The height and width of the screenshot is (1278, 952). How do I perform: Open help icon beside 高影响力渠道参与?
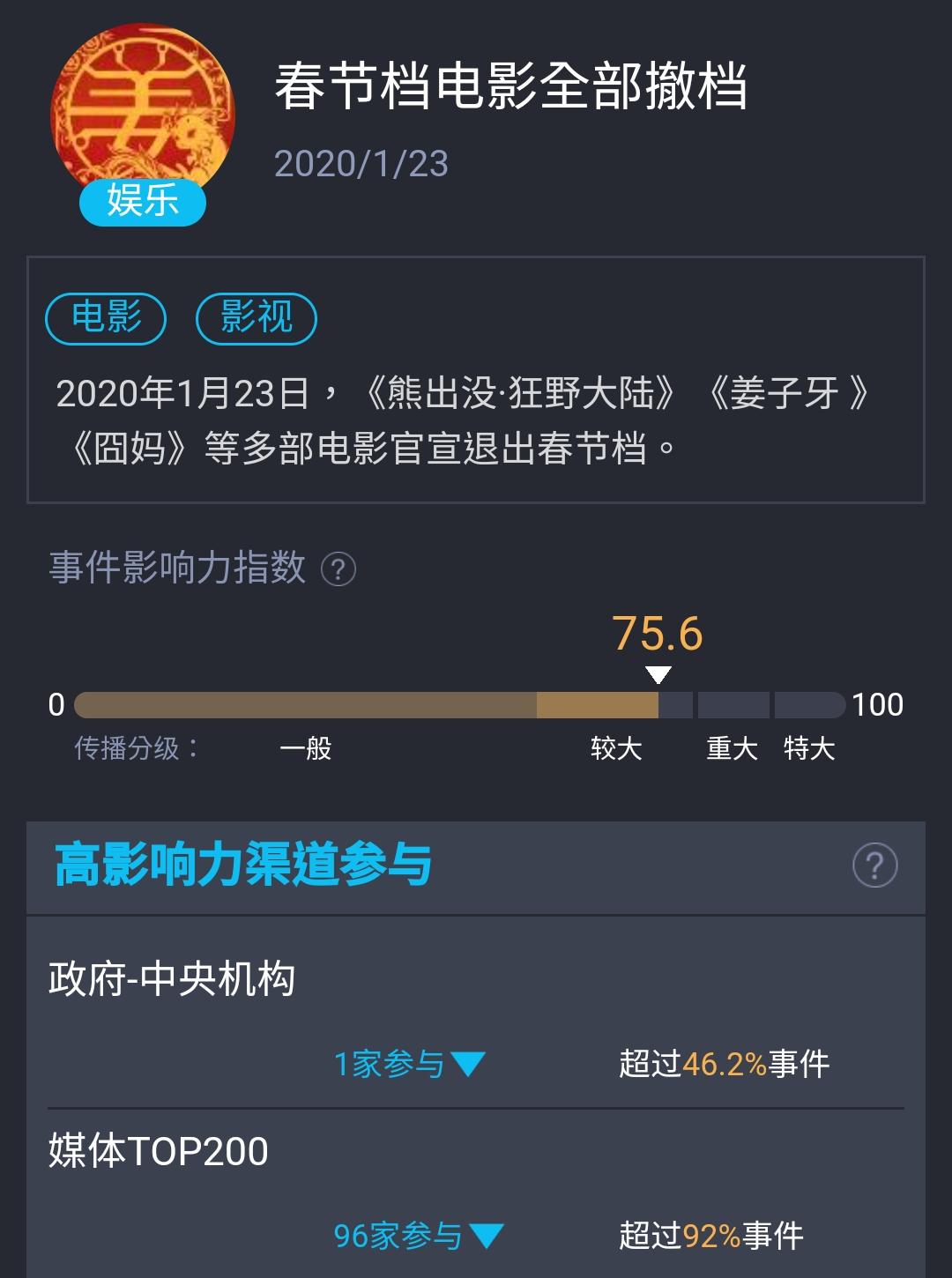tap(874, 866)
